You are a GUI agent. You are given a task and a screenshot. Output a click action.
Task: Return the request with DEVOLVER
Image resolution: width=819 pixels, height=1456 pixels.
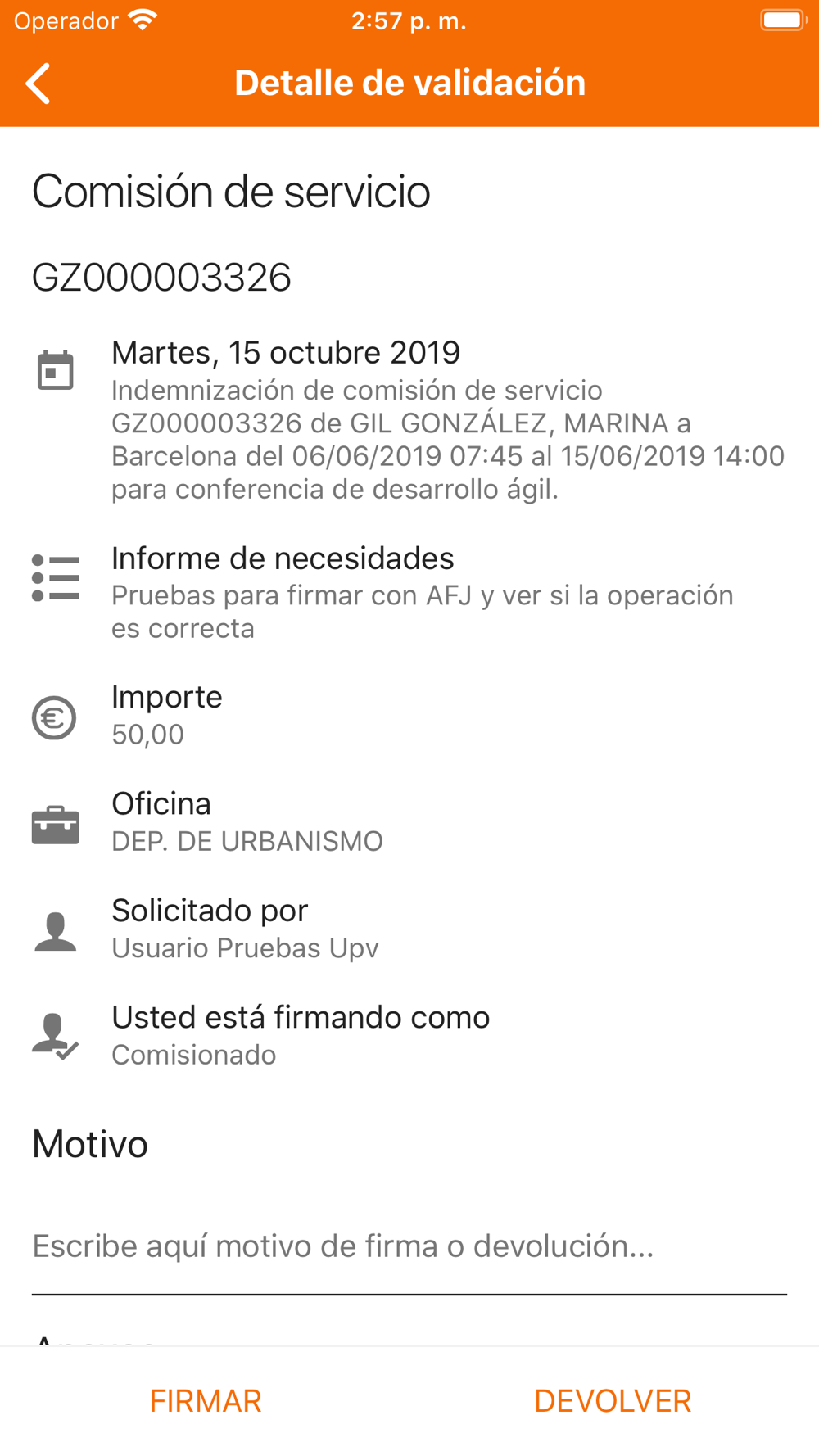[613, 1401]
